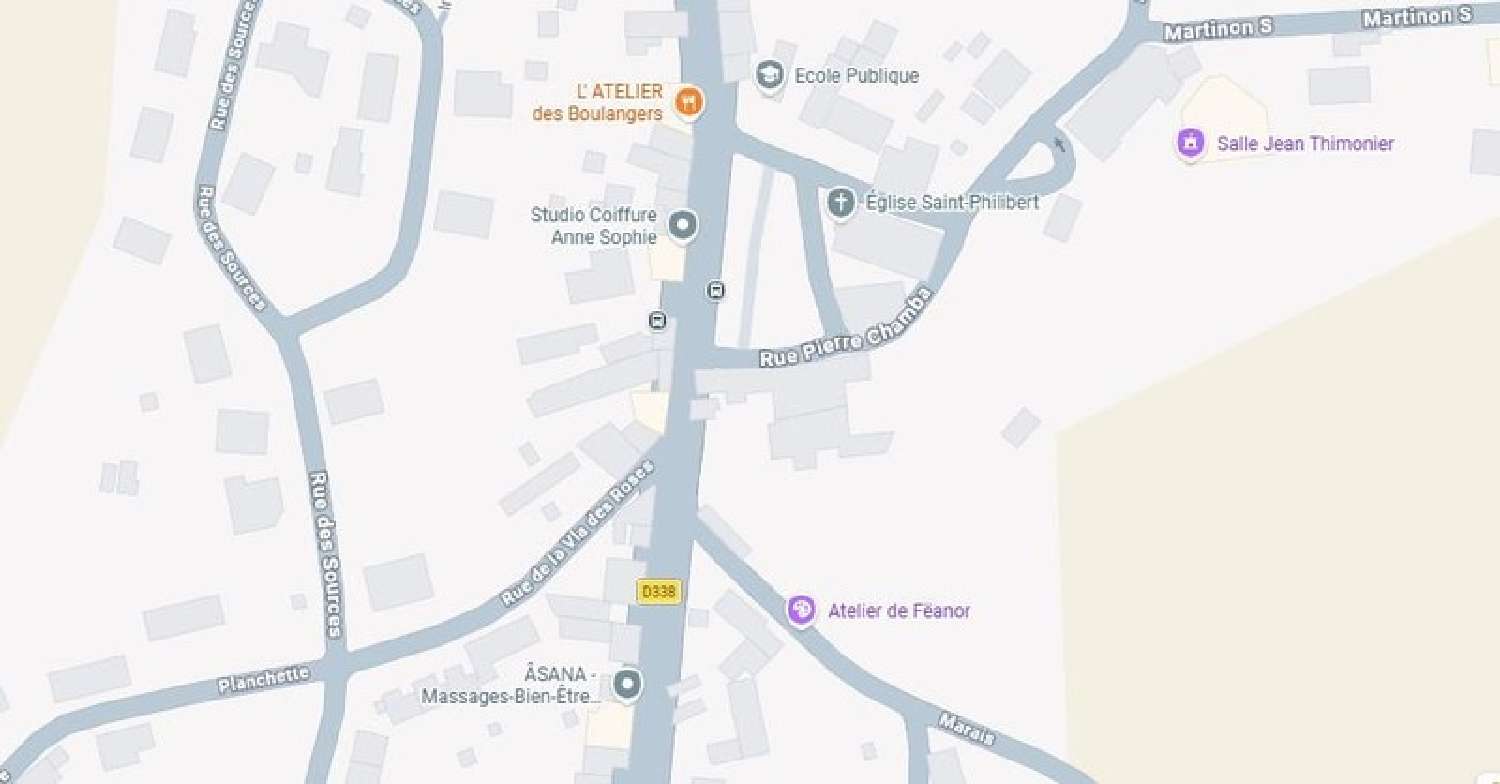Viewport: 1500px width, 784px height.
Task: Tap the bus stop icon beside Rue Pierre Chamba
Action: pos(716,291)
